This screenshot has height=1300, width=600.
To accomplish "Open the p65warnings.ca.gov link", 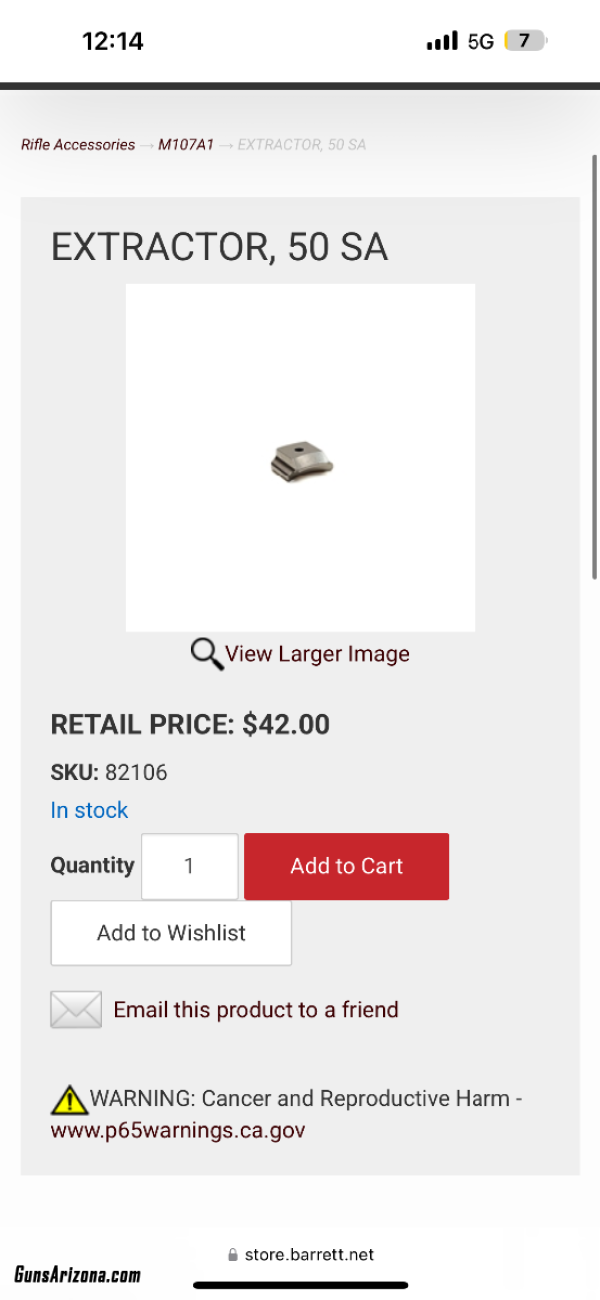I will pos(178,1131).
